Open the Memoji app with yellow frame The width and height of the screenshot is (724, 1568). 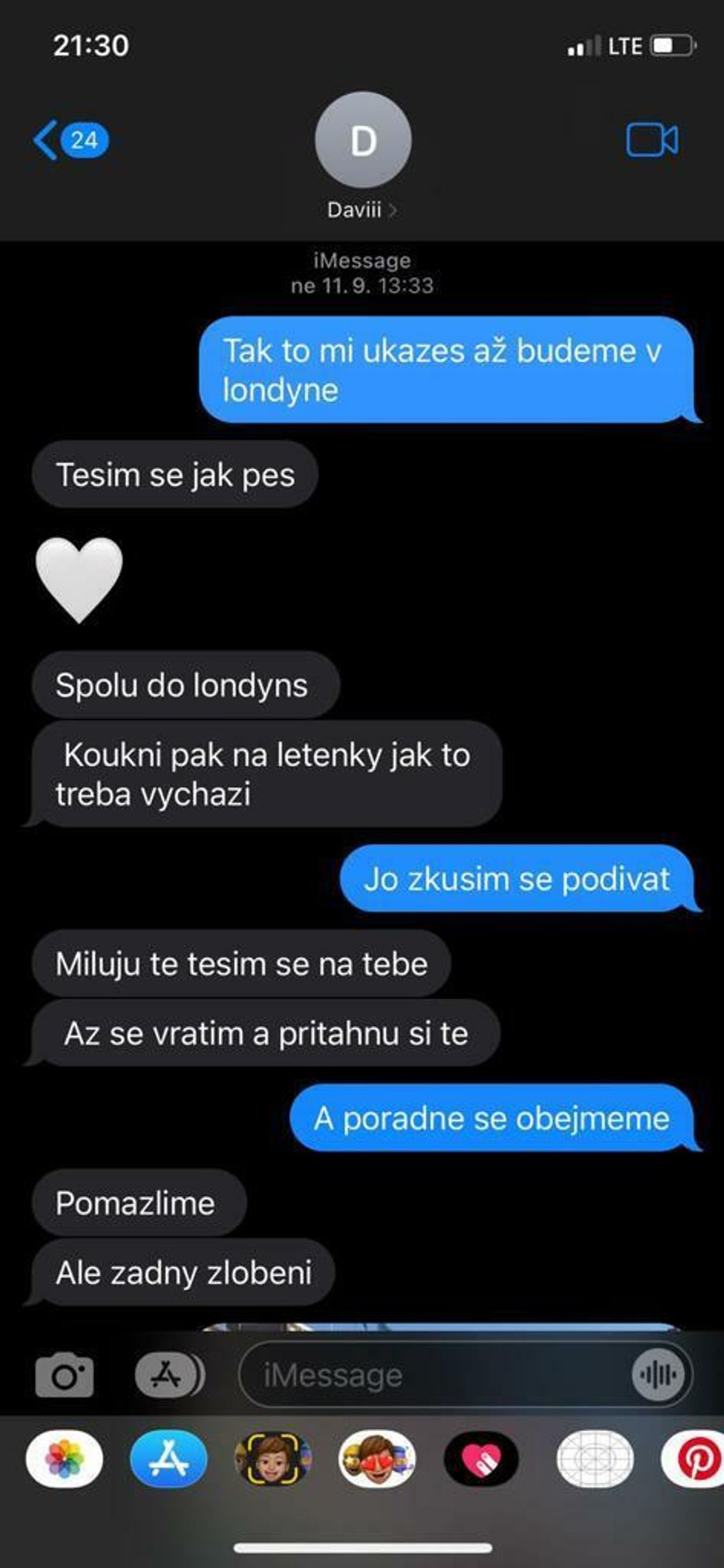pyautogui.click(x=273, y=1459)
